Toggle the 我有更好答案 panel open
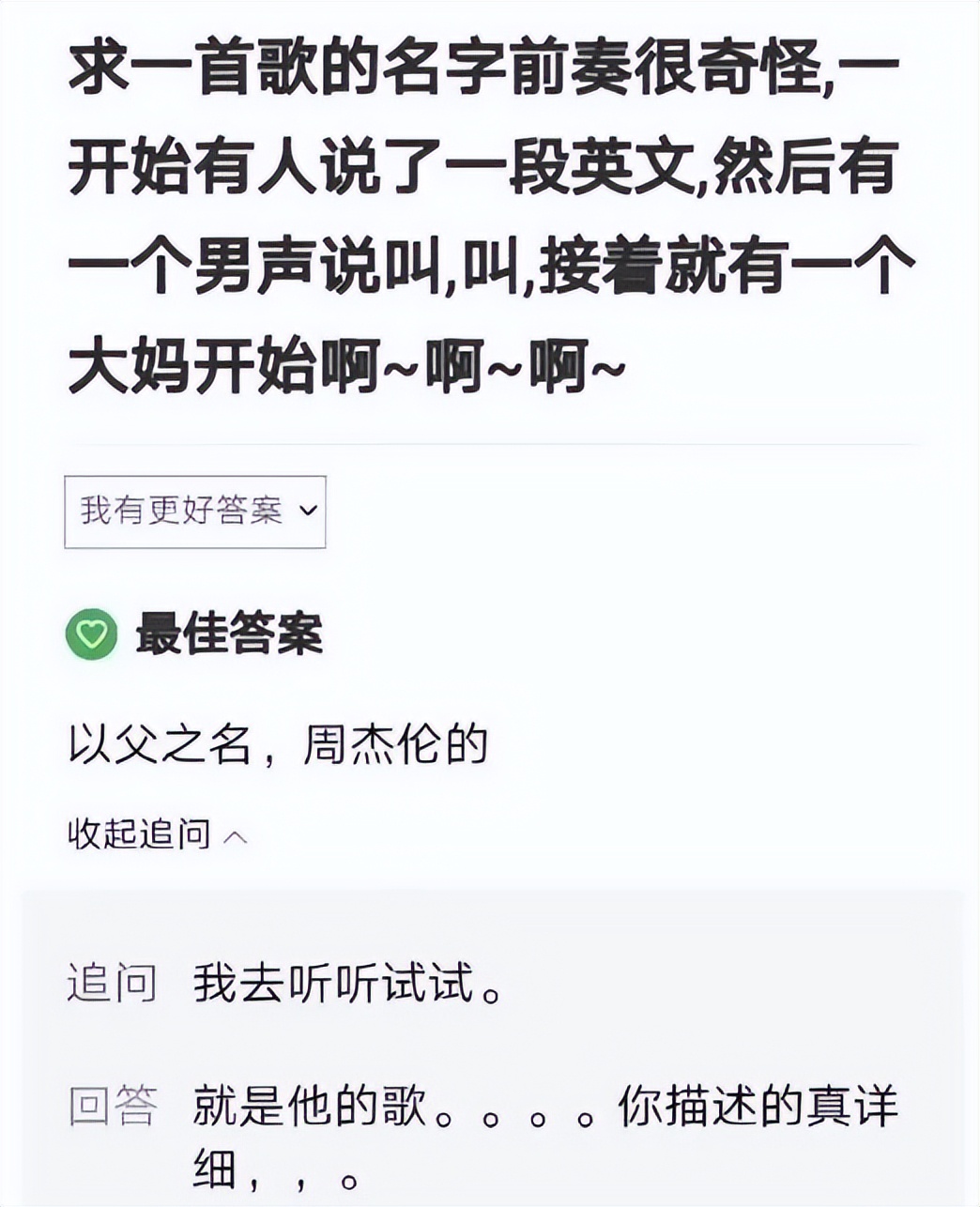The image size is (980, 1207). tap(196, 512)
